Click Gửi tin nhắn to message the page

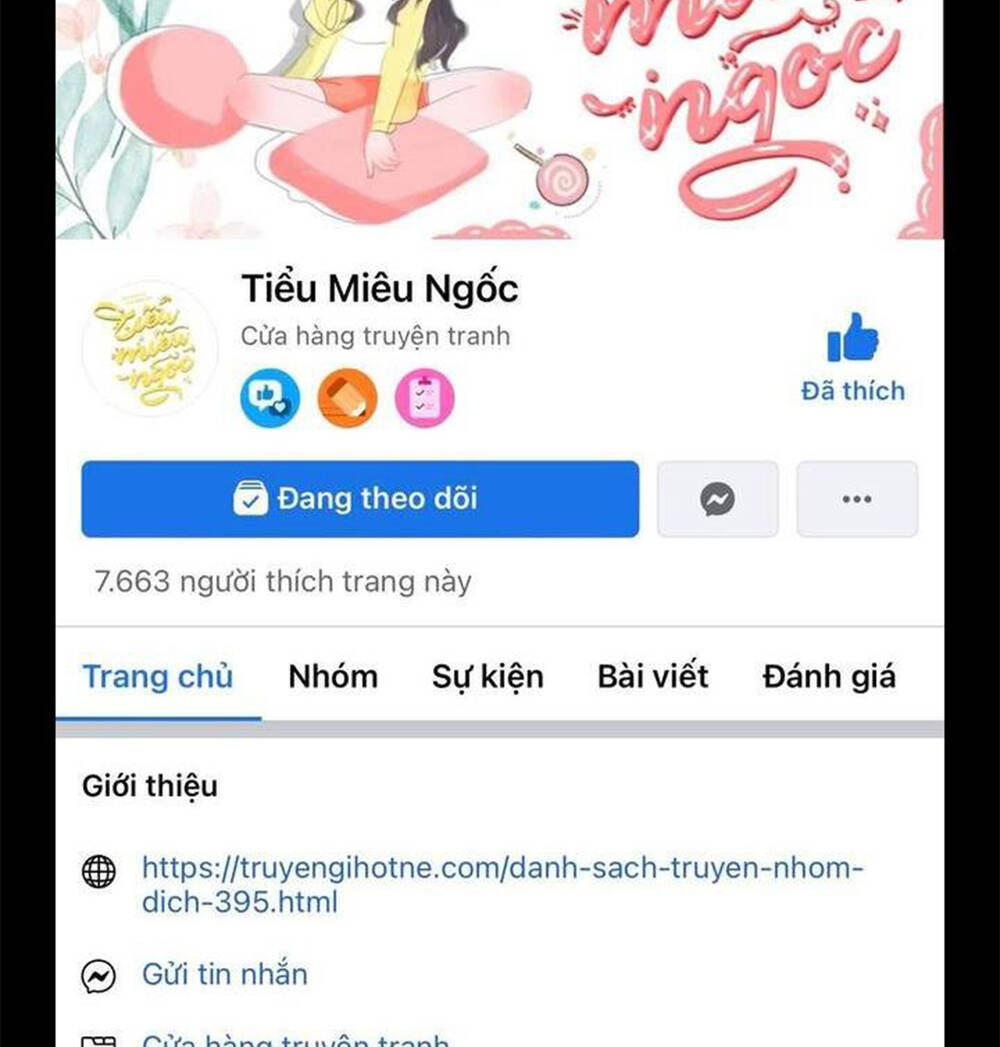point(224,973)
